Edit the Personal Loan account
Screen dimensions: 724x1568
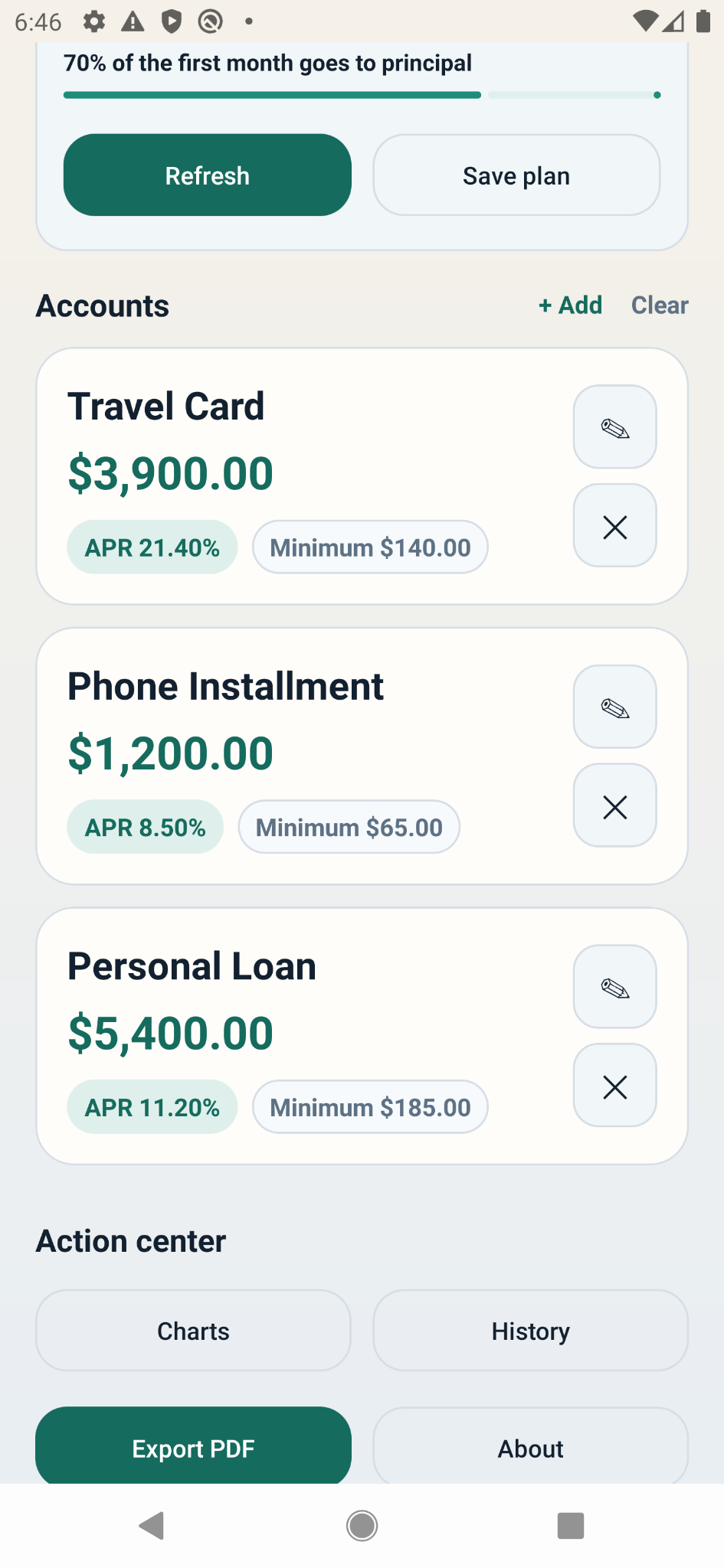[x=614, y=986]
